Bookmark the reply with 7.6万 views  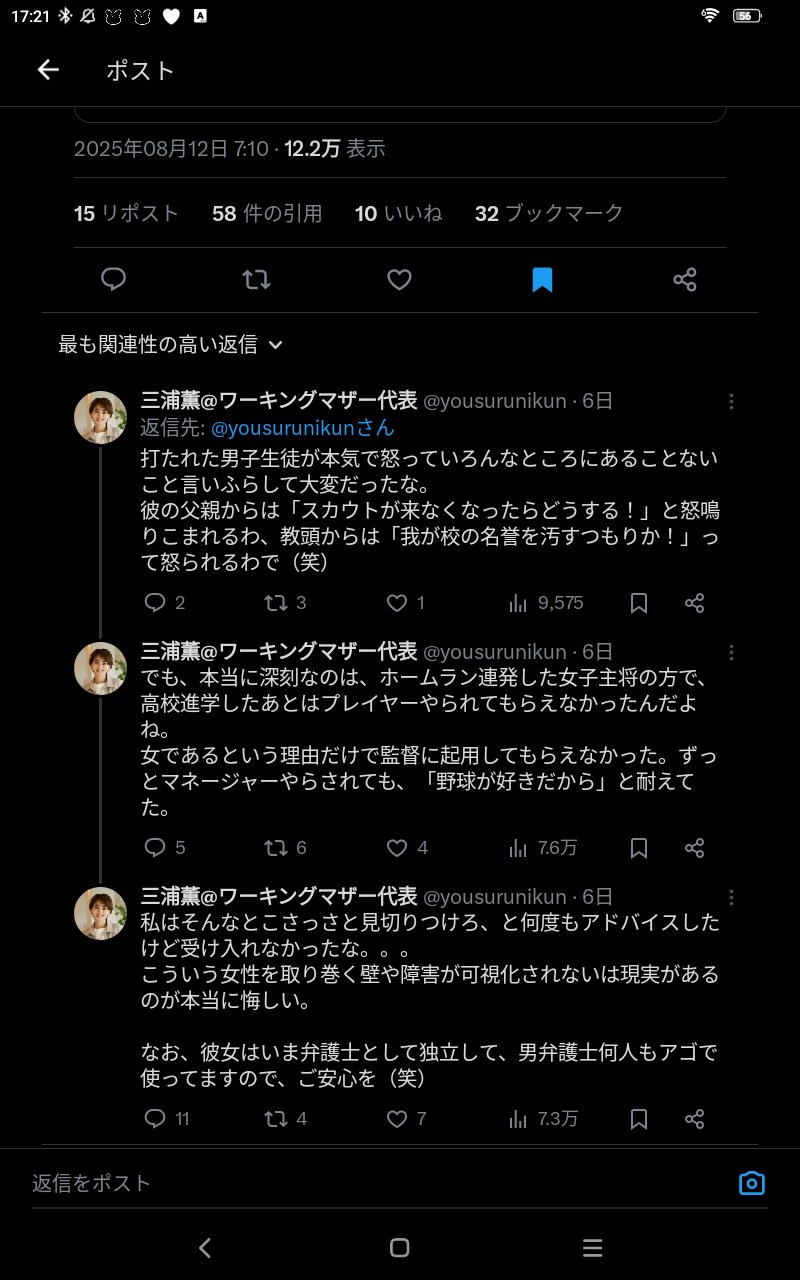639,848
